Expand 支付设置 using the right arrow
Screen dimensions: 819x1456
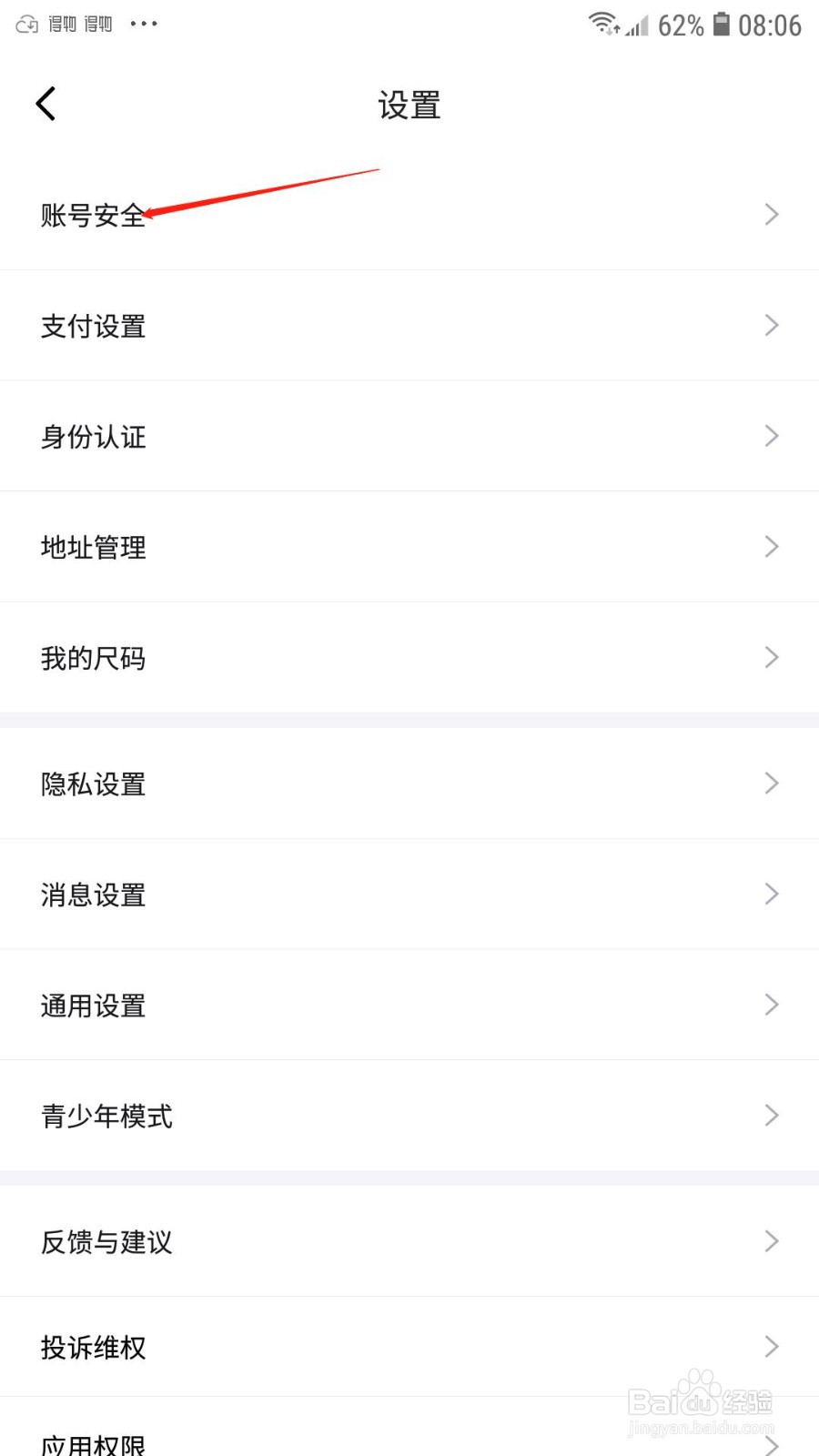pyautogui.click(x=772, y=325)
